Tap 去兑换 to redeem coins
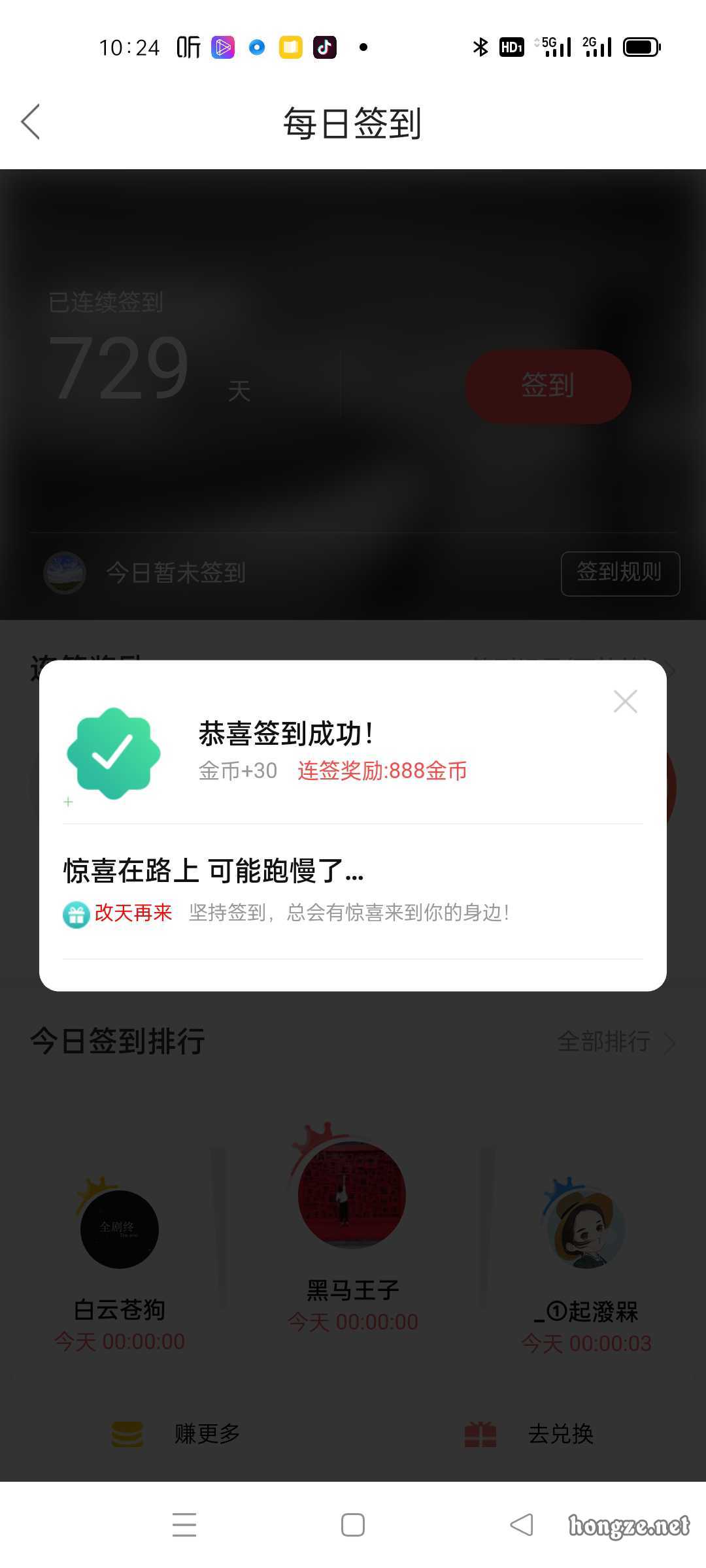Viewport: 706px width, 1568px height. click(x=529, y=1433)
